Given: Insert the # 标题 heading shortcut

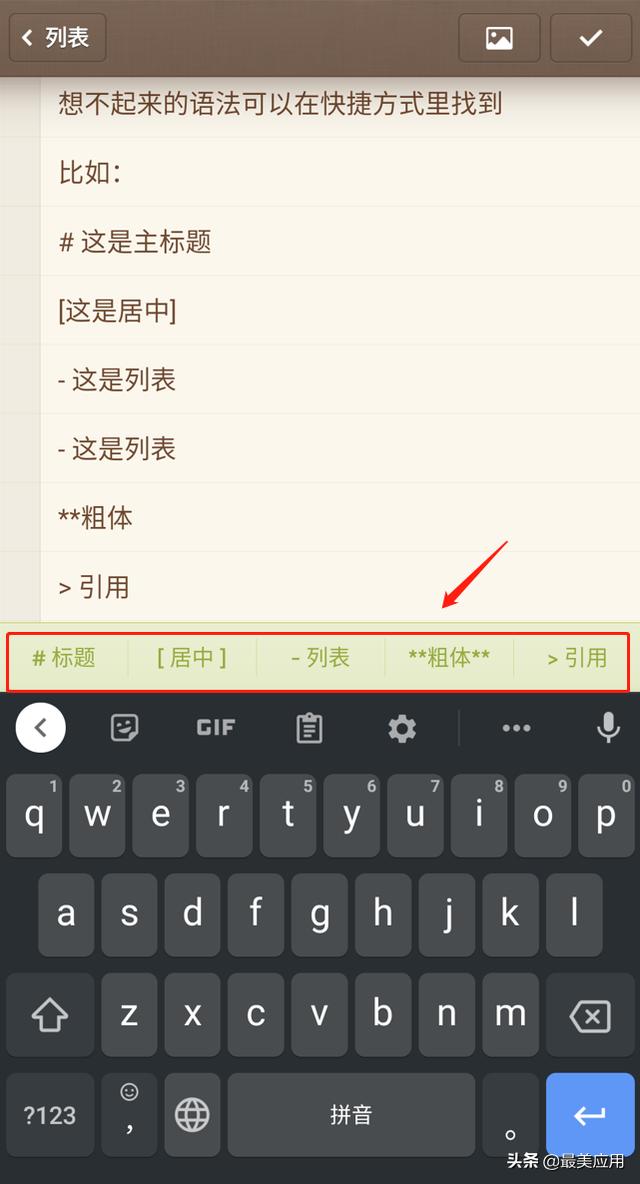Looking at the screenshot, I should point(64,658).
